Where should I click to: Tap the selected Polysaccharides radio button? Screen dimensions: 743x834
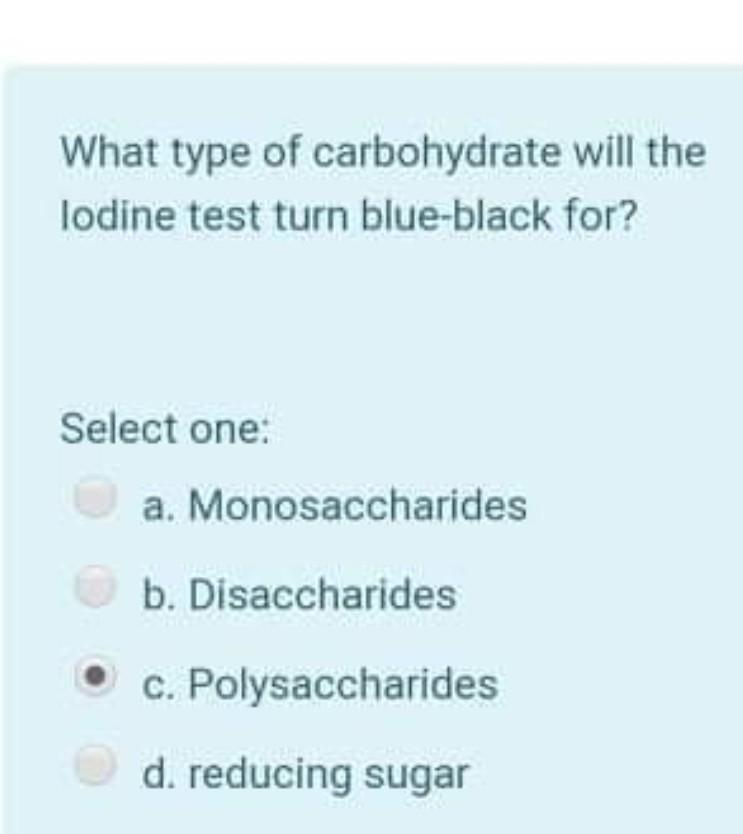tap(96, 676)
